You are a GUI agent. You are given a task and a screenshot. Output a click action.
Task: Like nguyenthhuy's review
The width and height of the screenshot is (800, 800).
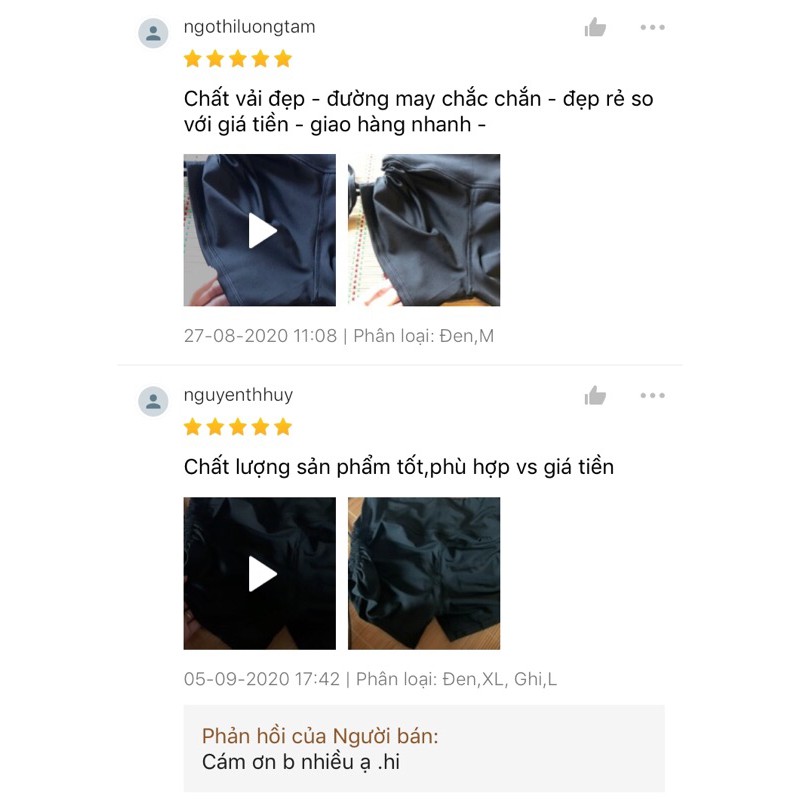point(595,396)
